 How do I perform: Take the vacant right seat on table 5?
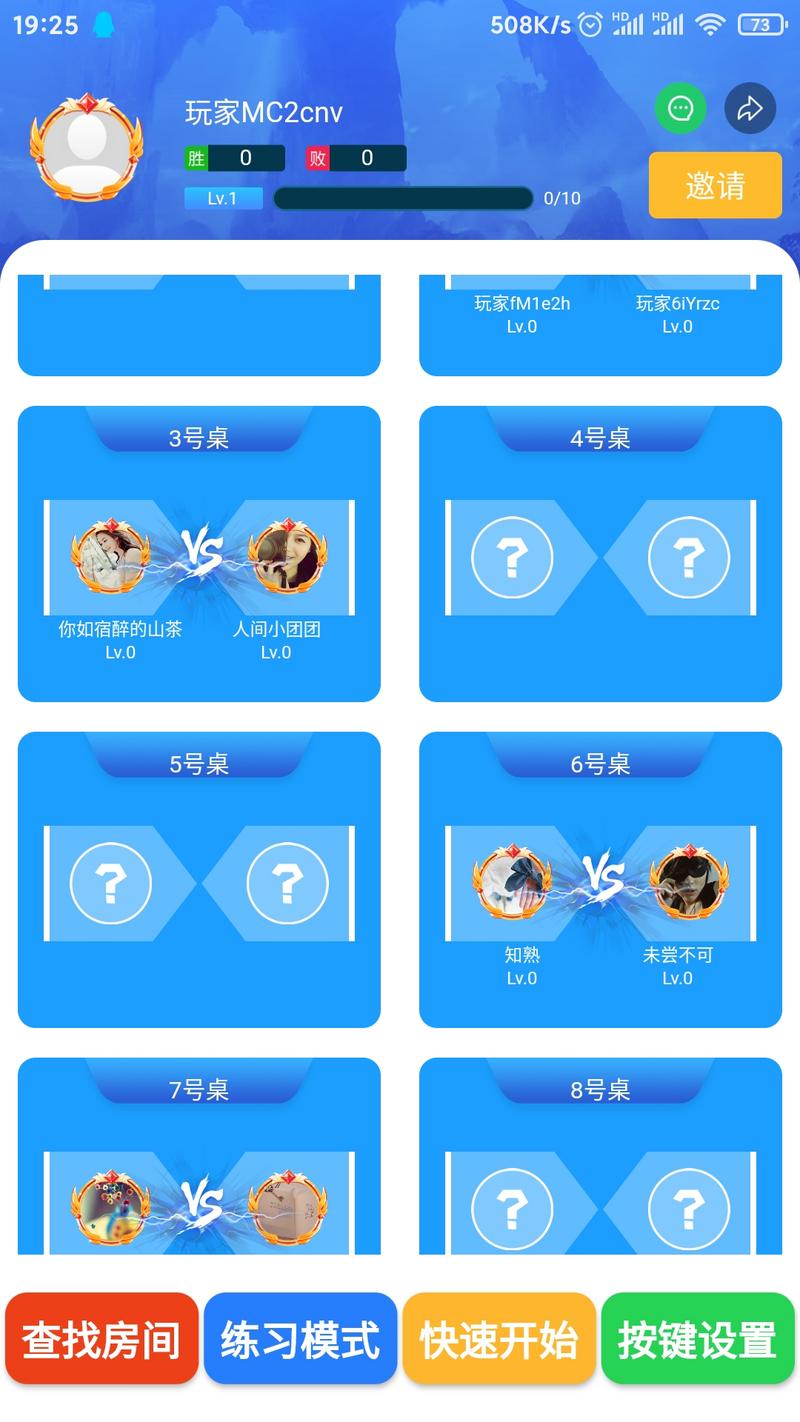pyautogui.click(x=287, y=885)
